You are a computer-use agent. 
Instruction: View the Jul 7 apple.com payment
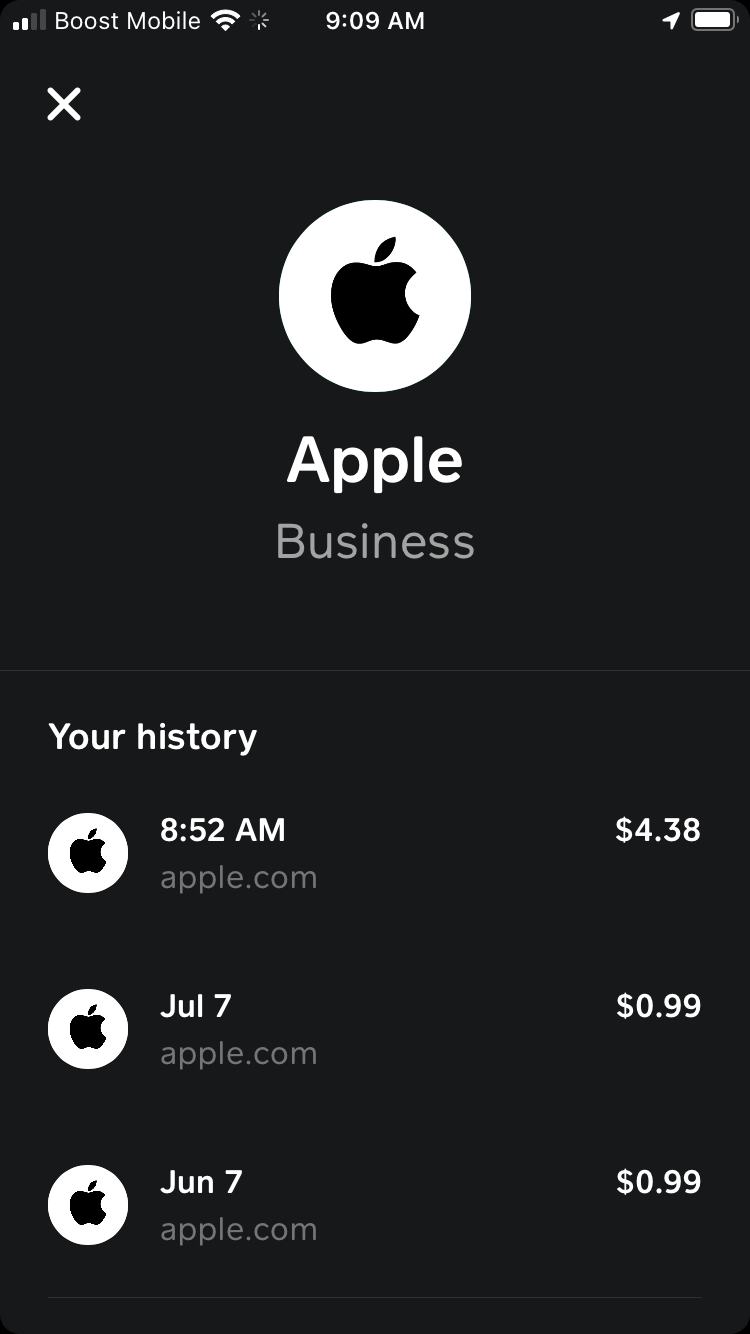(374, 1029)
